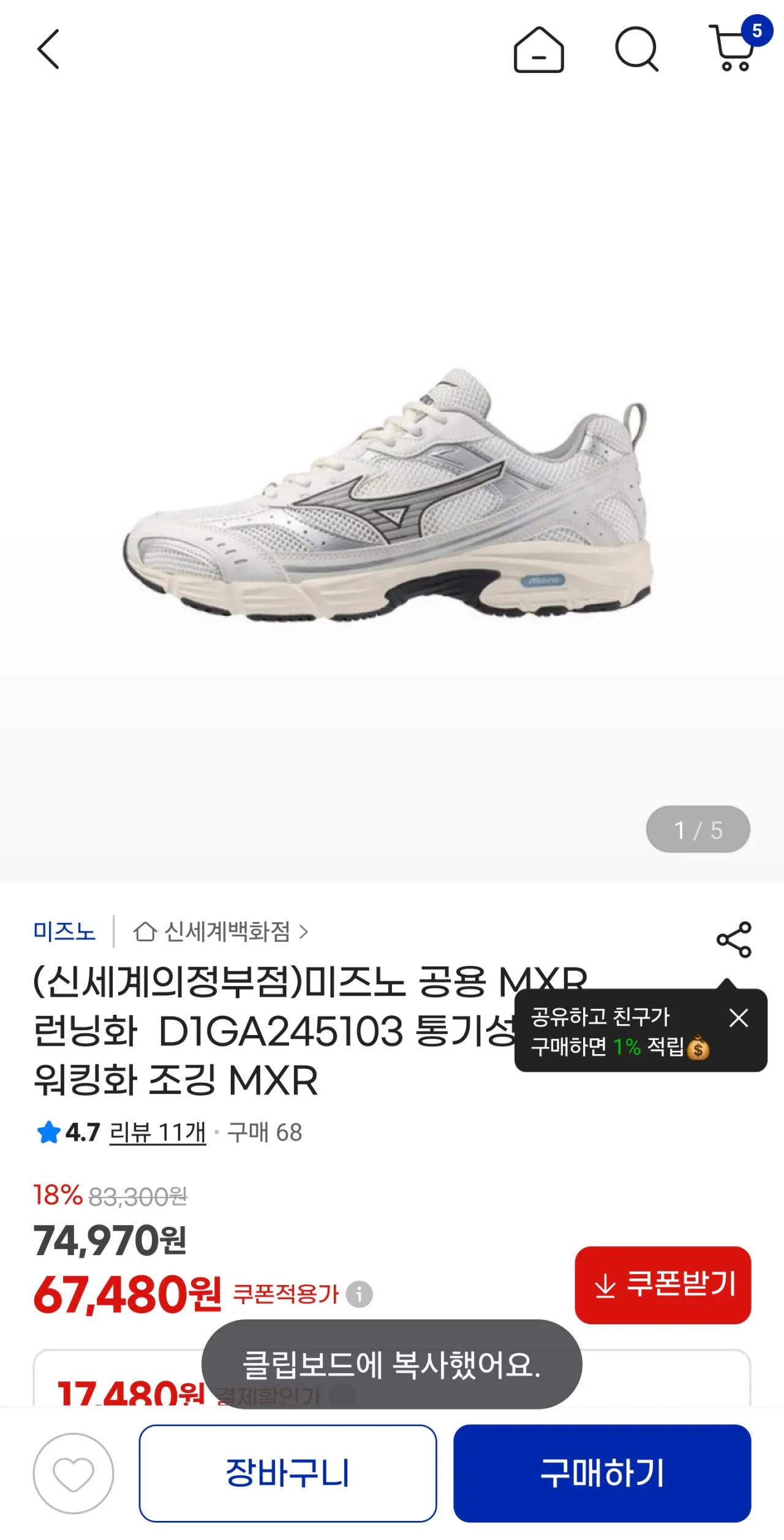This screenshot has width=784, height=1540.
Task: Open the search function
Action: 638,52
